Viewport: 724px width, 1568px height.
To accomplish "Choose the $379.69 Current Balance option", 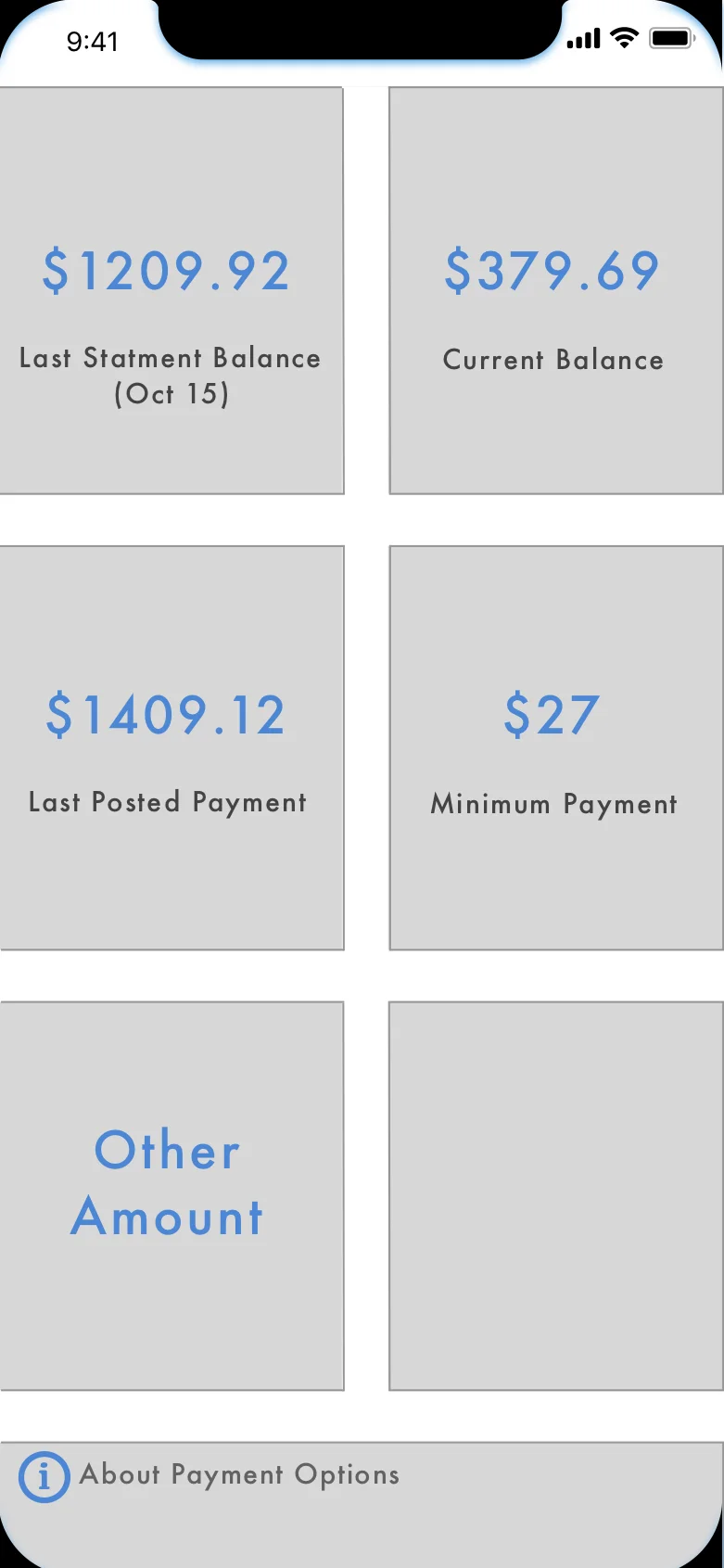I will click(555, 291).
